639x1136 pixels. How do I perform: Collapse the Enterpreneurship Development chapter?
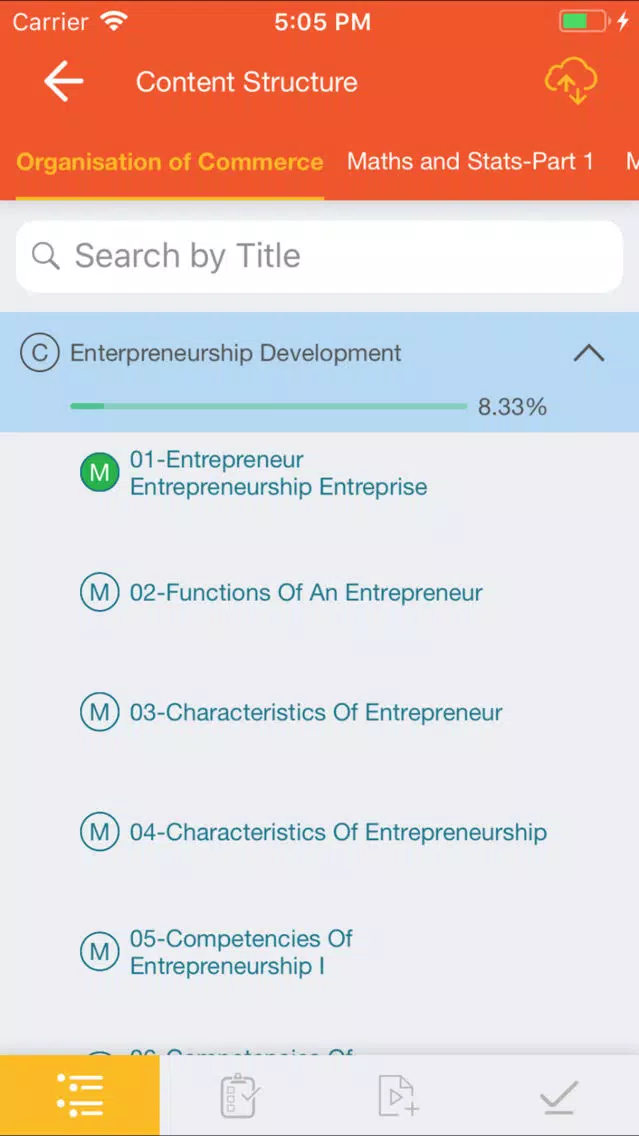click(588, 353)
